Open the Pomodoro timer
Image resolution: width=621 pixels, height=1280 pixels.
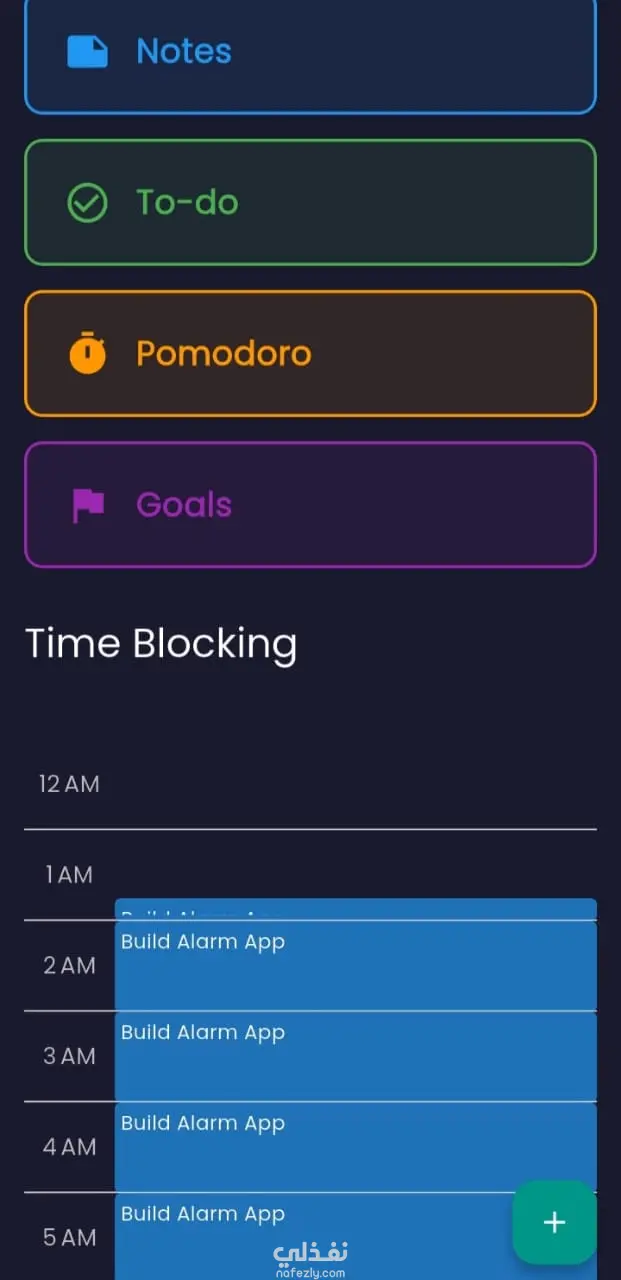point(310,354)
